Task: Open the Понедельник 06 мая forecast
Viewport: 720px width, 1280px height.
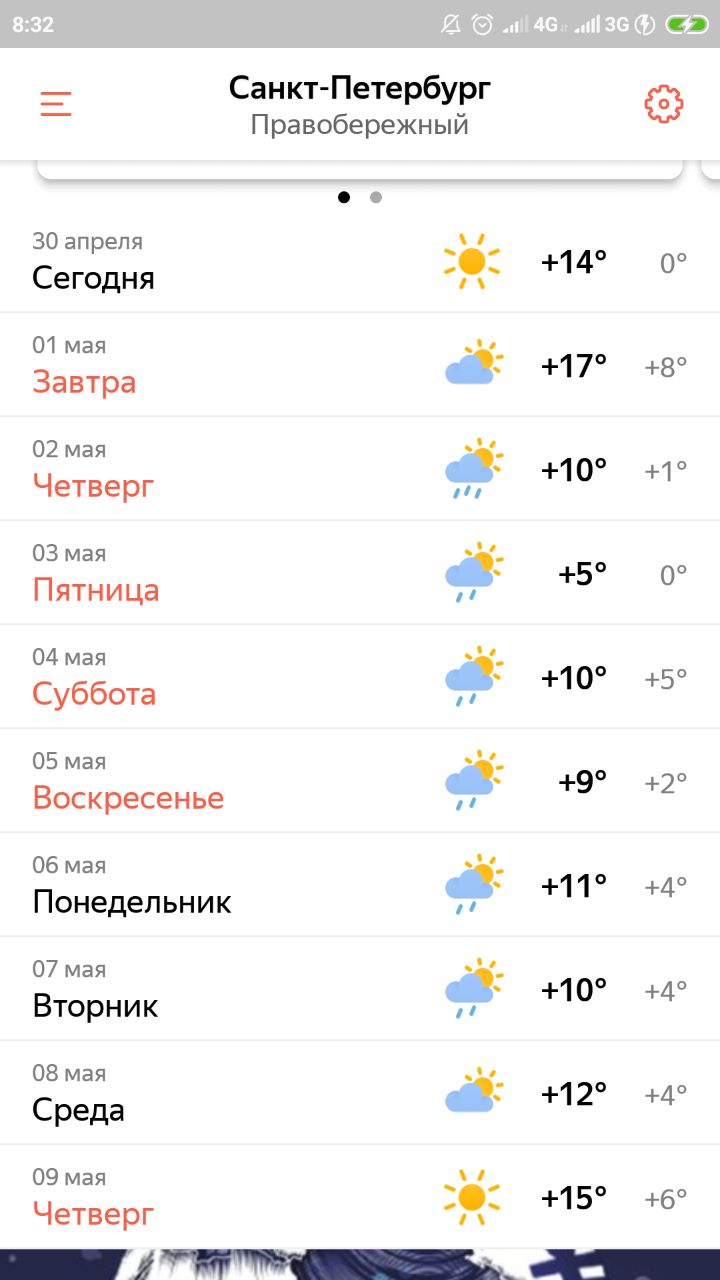Action: [x=360, y=886]
